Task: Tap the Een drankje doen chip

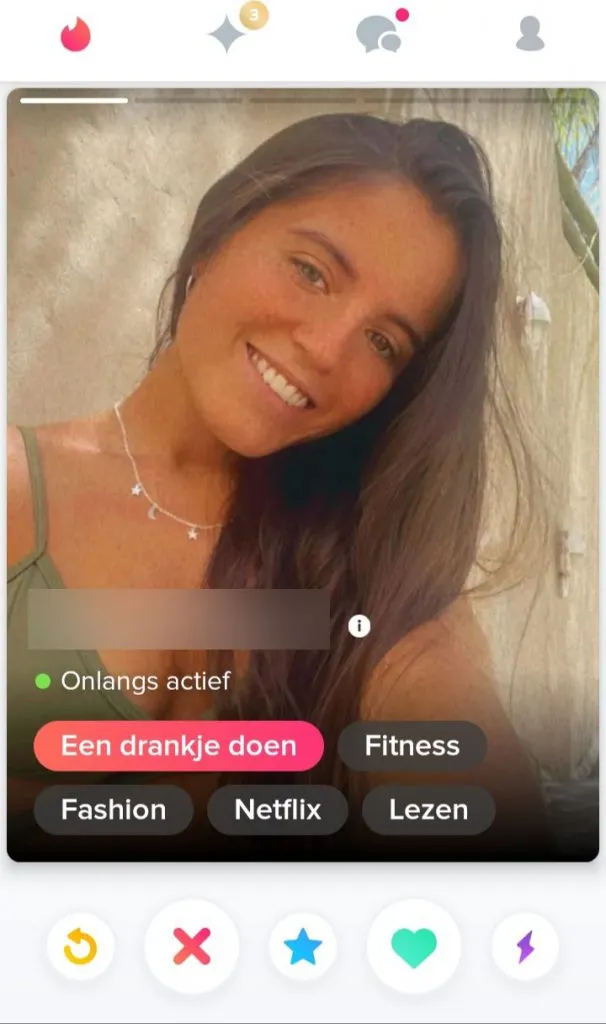Action: tap(179, 746)
